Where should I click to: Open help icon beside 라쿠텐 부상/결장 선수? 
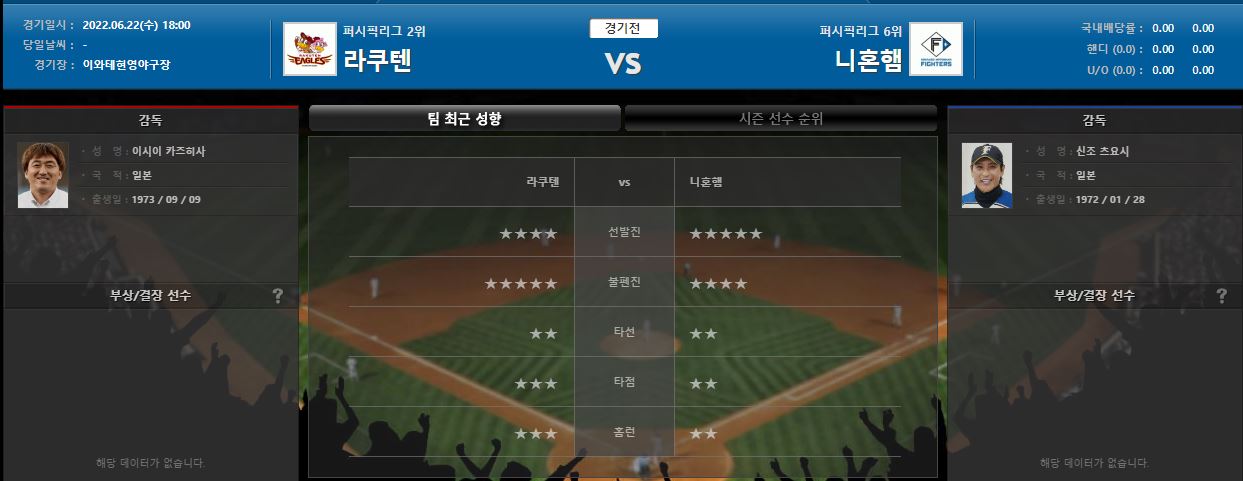(278, 295)
